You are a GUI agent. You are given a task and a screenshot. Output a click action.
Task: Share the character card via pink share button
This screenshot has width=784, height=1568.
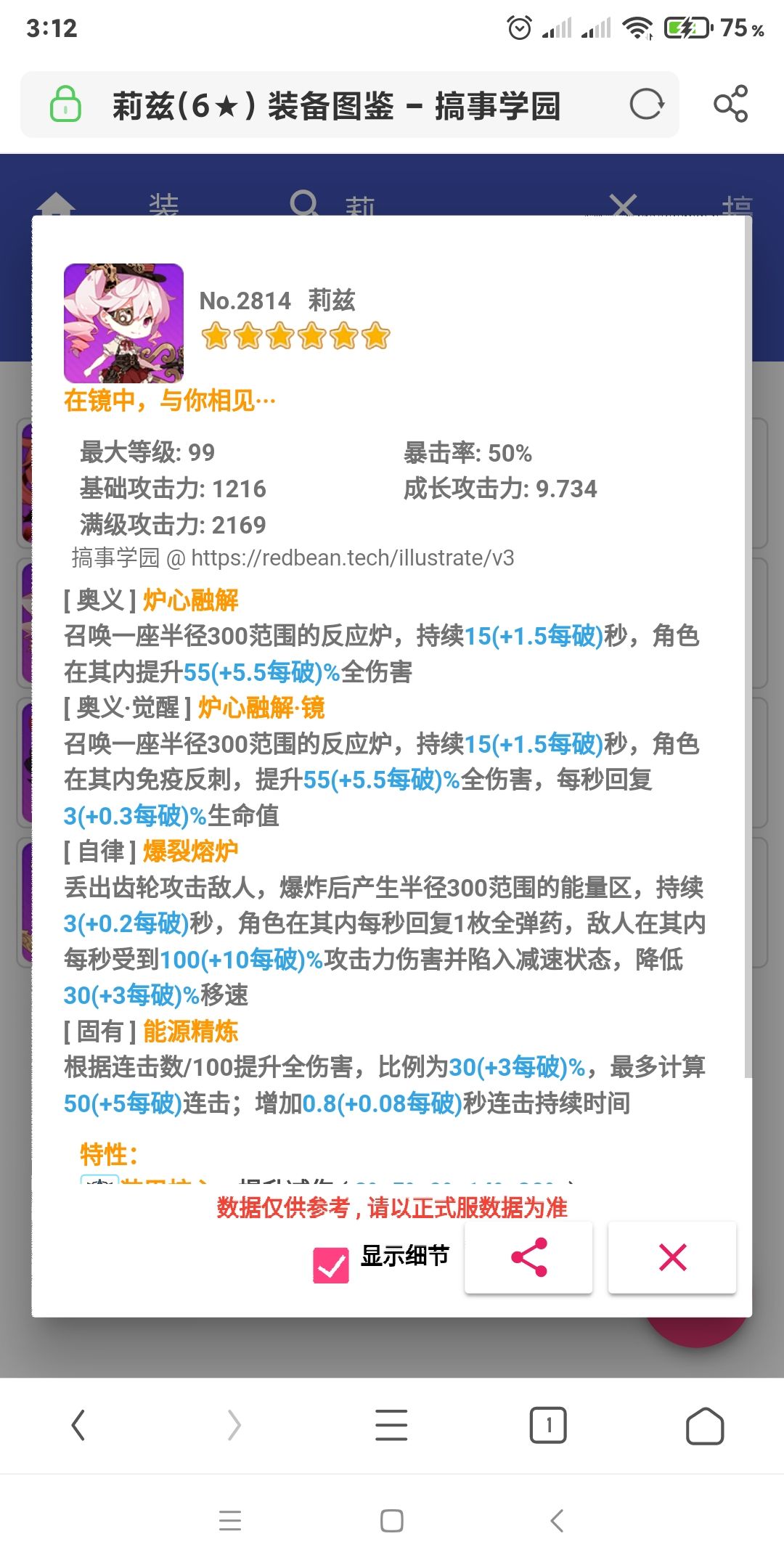pyautogui.click(x=528, y=1258)
